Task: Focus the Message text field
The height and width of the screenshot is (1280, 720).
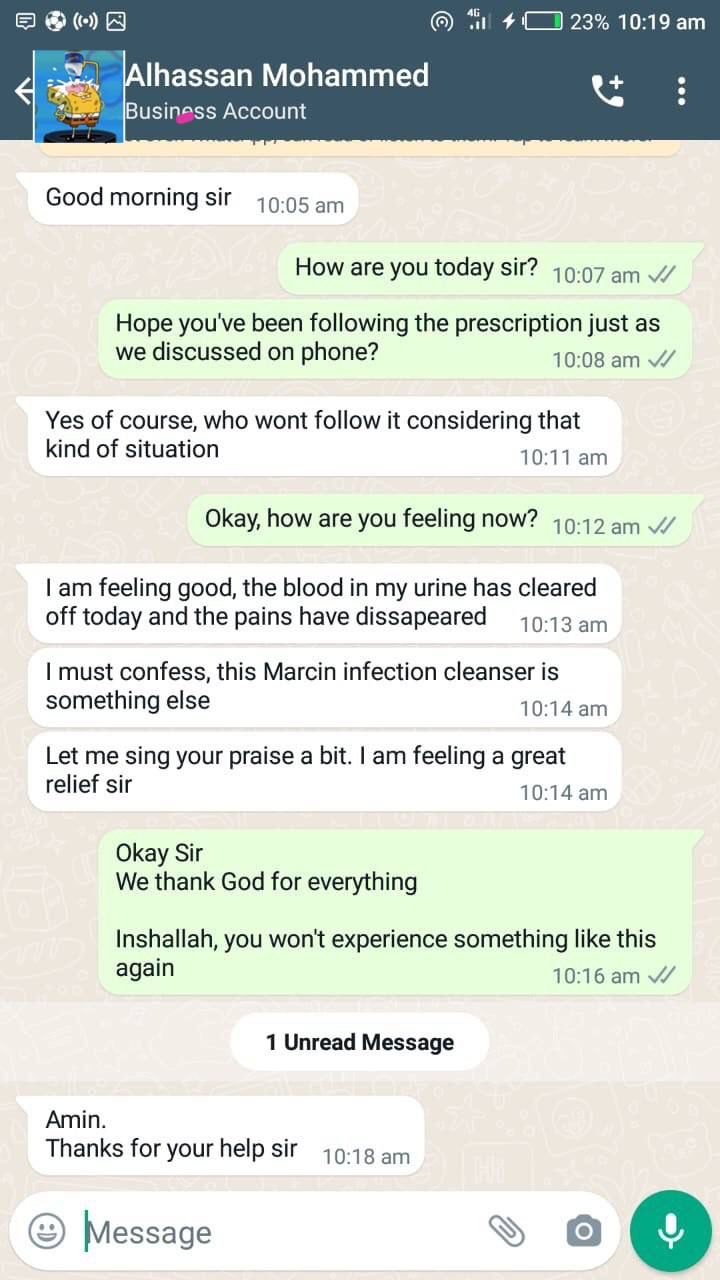Action: (280, 1232)
